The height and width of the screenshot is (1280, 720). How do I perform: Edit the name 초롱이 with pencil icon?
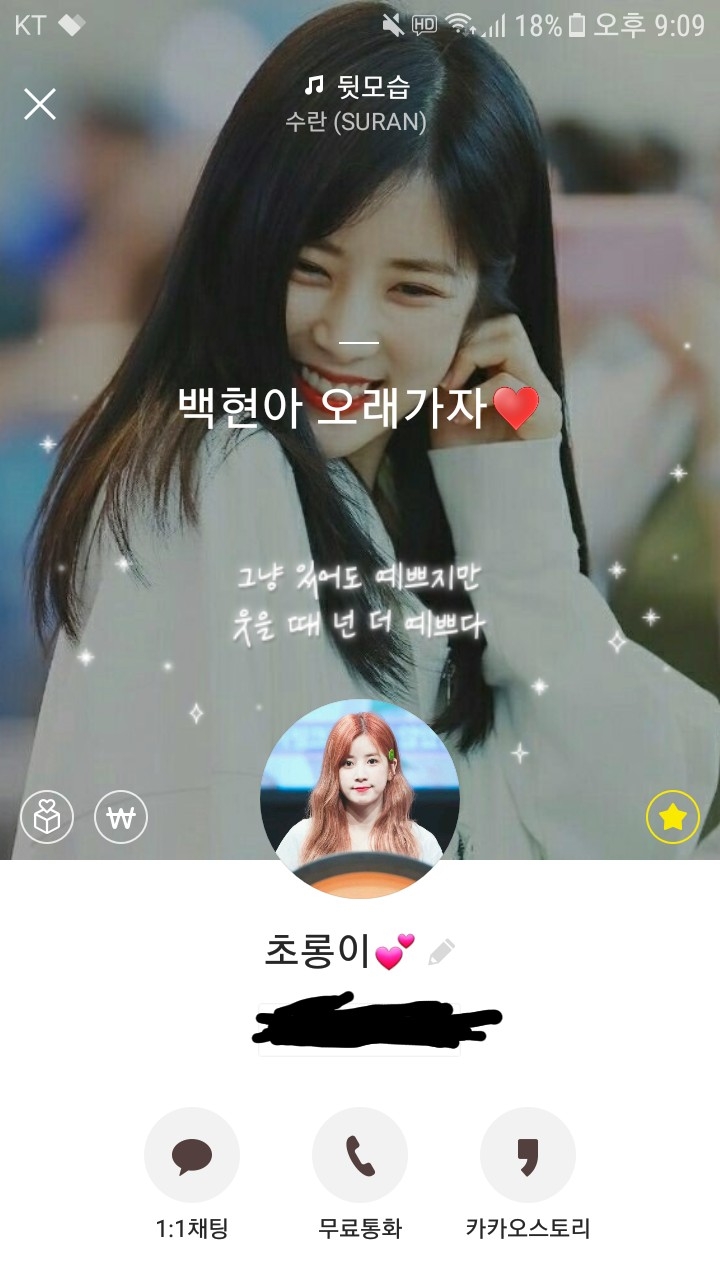[x=441, y=953]
